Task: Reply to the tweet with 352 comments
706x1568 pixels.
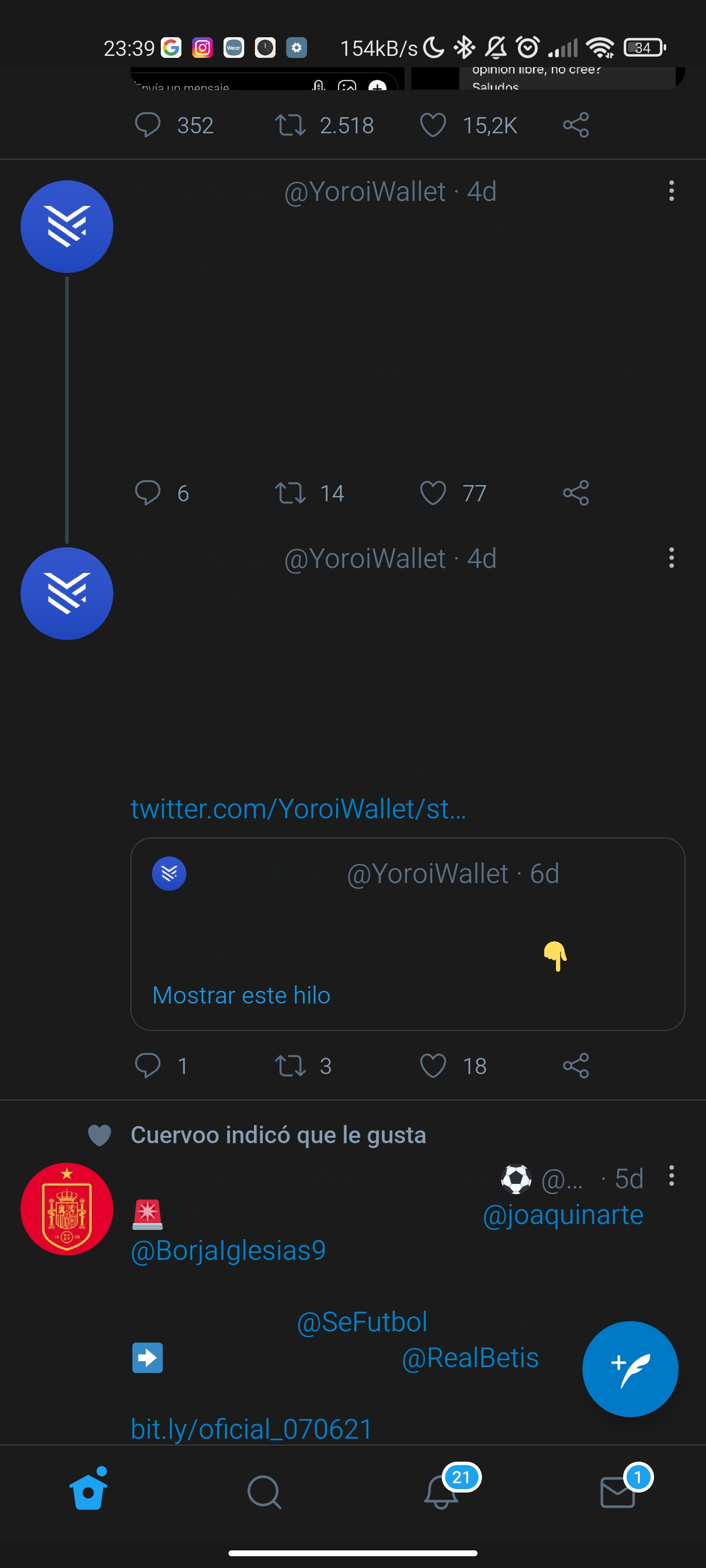Action: coord(148,125)
